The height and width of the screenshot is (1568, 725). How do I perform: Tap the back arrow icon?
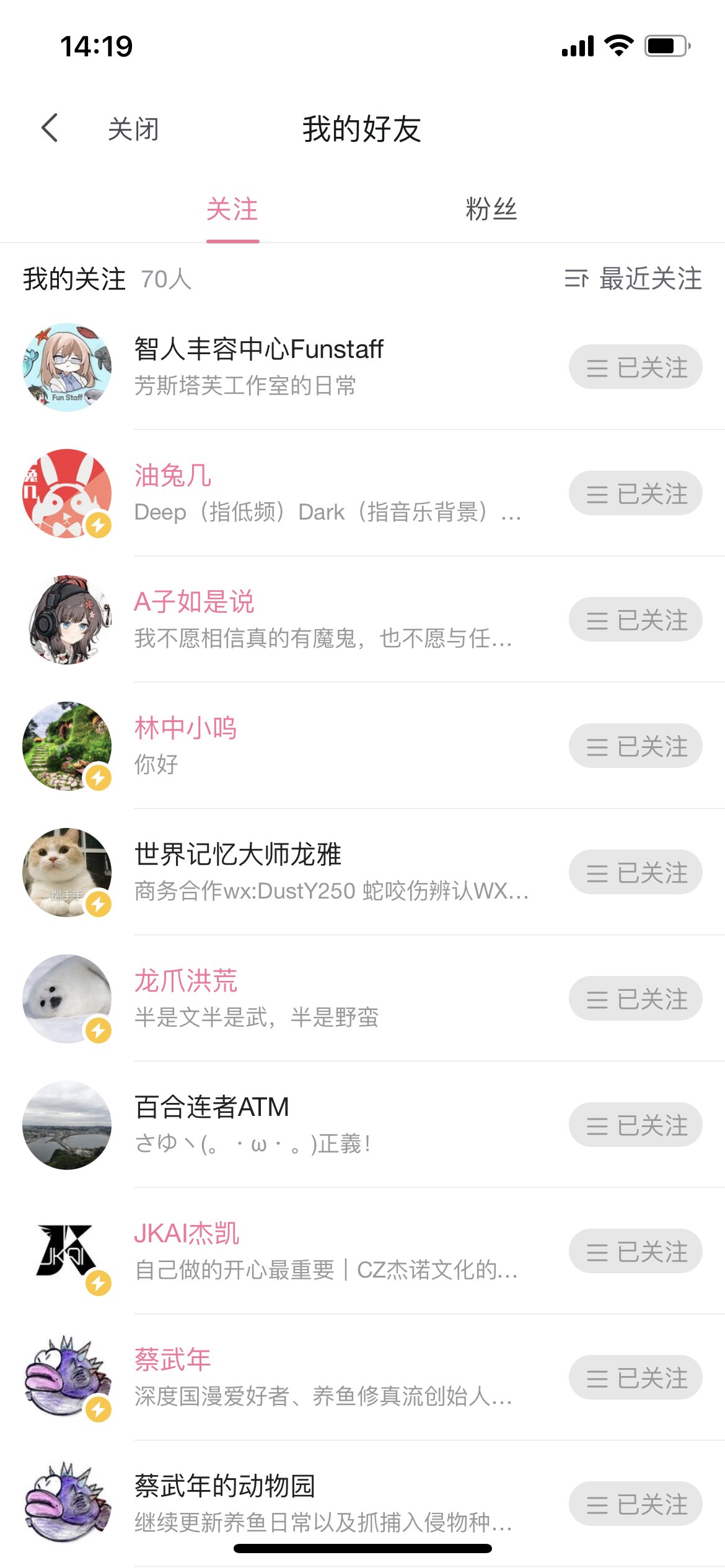(50, 128)
